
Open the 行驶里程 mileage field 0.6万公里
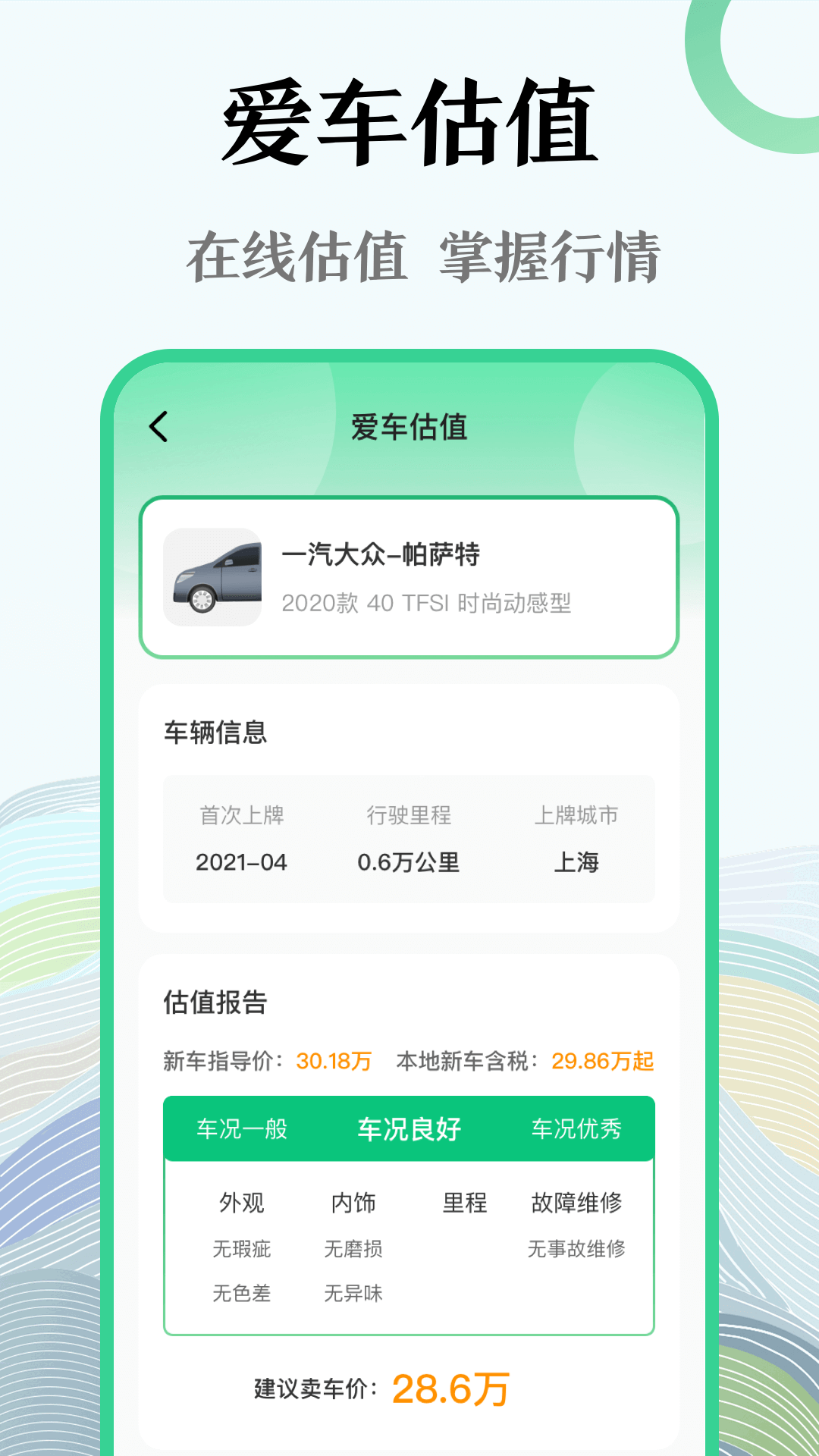click(x=409, y=862)
